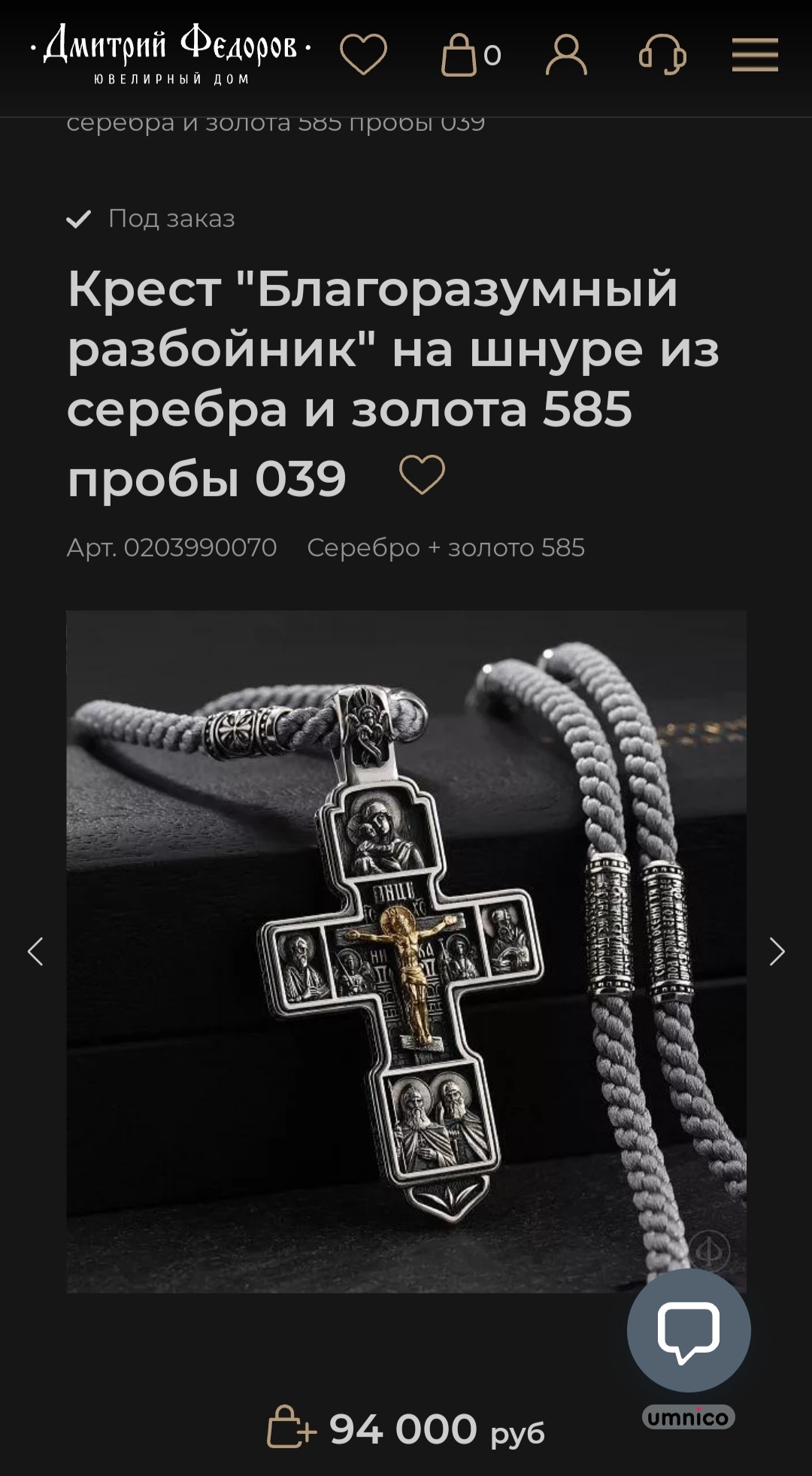Show the previous product photo
Image resolution: width=812 pixels, height=1476 pixels.
coord(35,951)
